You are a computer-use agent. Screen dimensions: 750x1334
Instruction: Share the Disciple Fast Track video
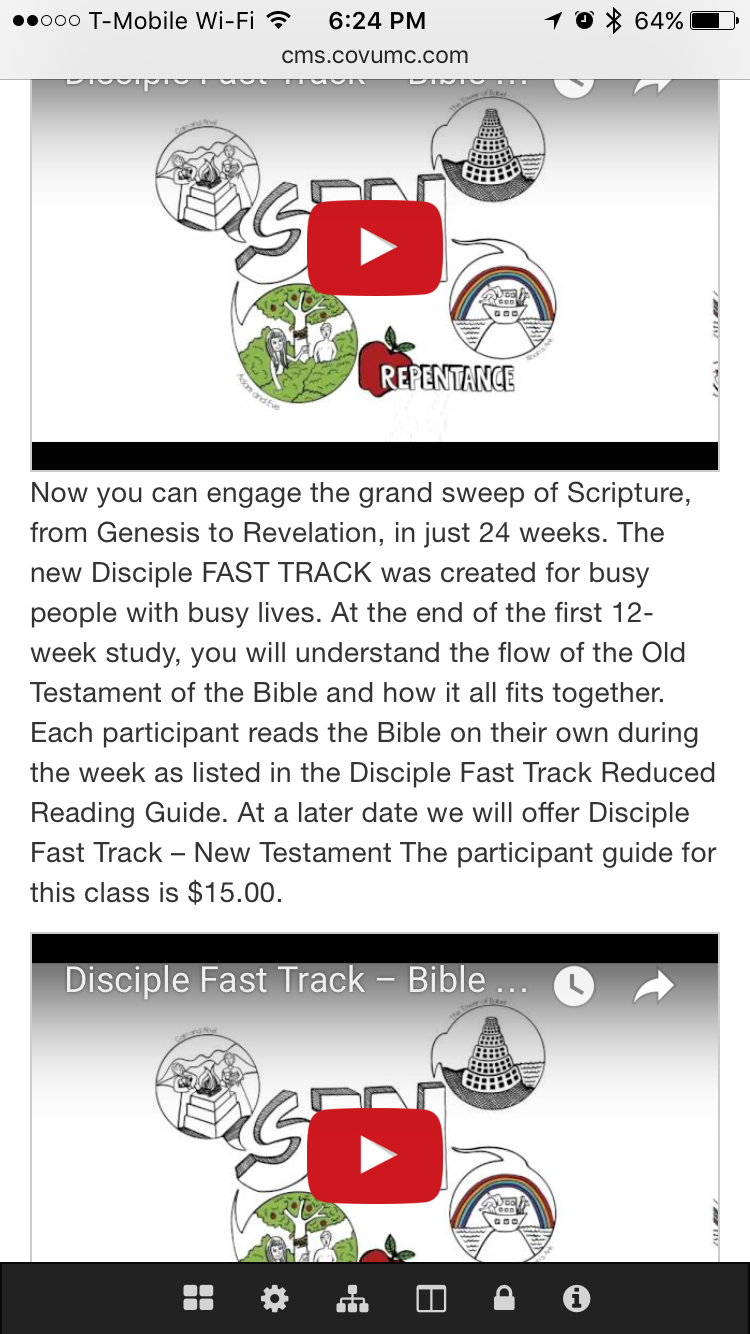(655, 987)
